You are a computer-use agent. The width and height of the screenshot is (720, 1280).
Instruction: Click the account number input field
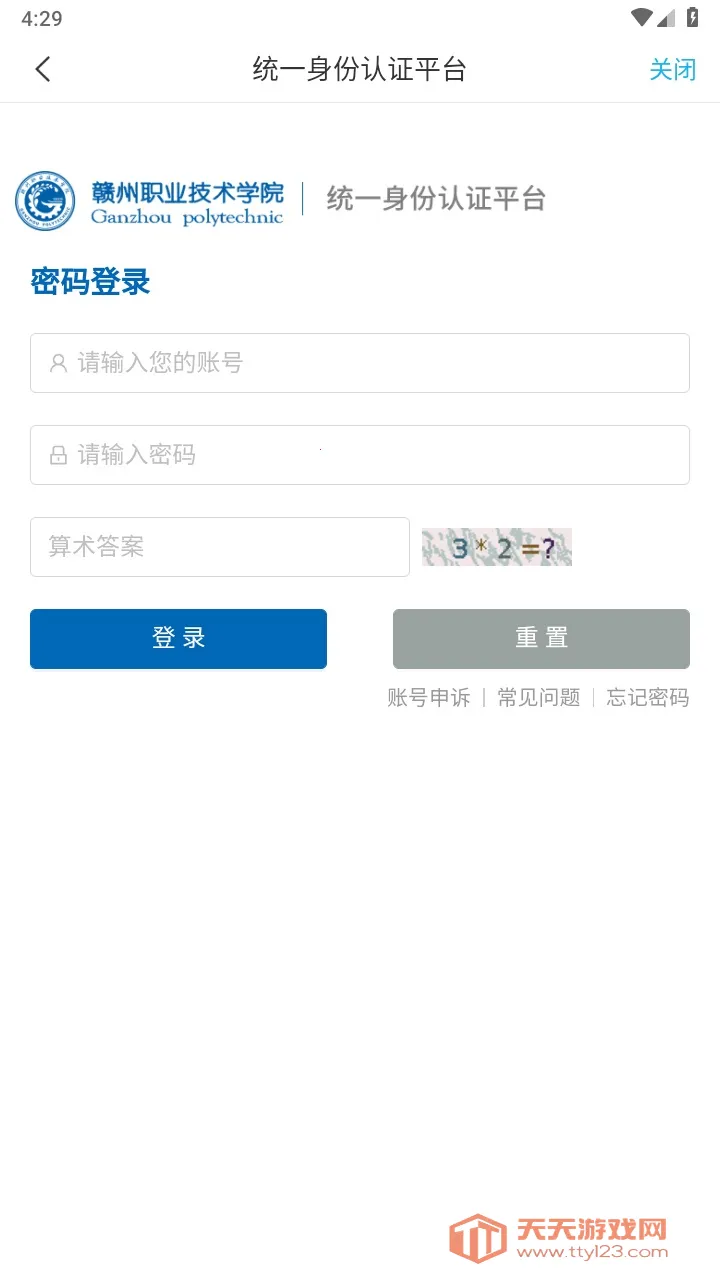(x=360, y=363)
